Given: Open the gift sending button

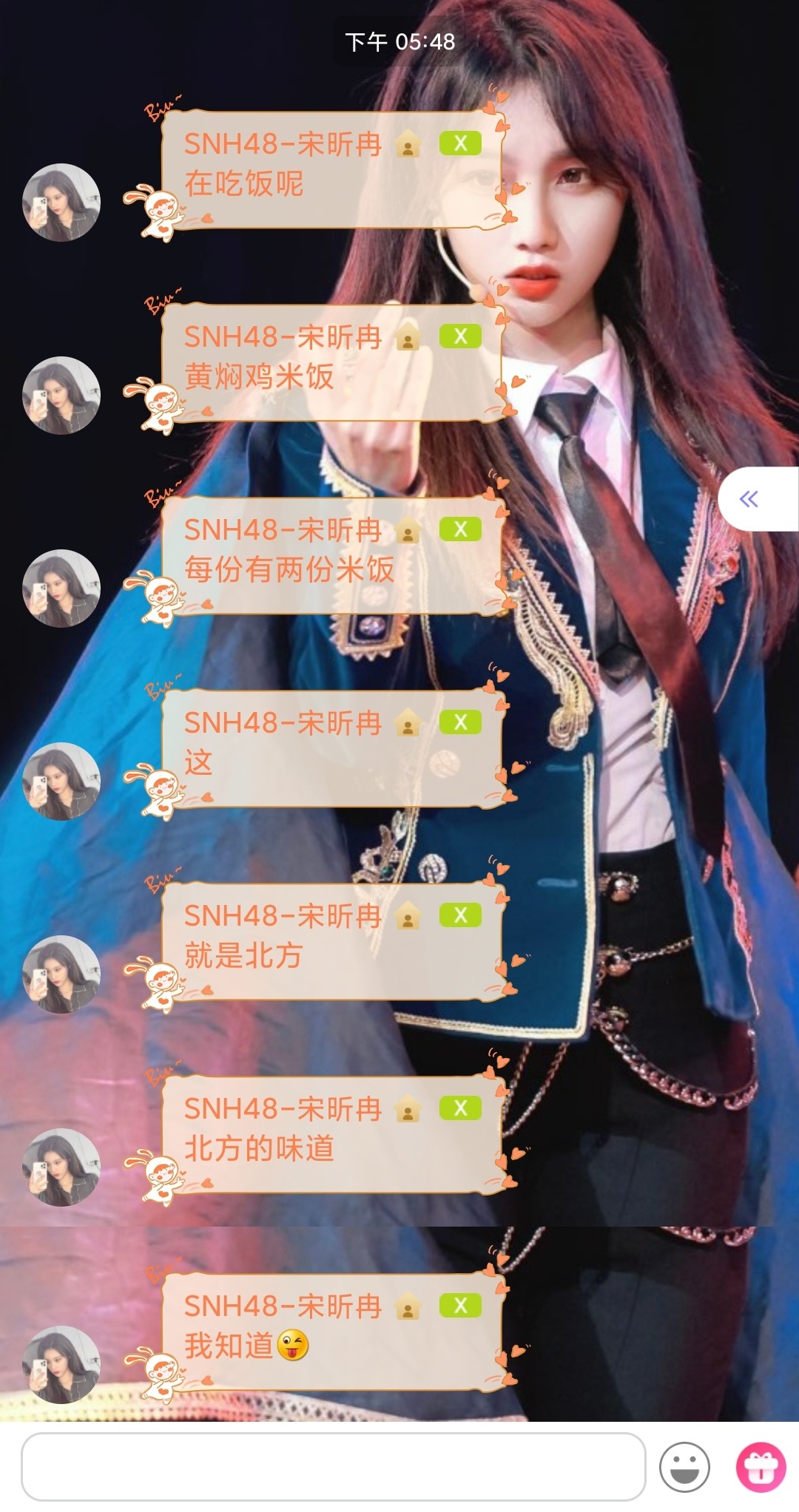Looking at the screenshot, I should 760,1467.
